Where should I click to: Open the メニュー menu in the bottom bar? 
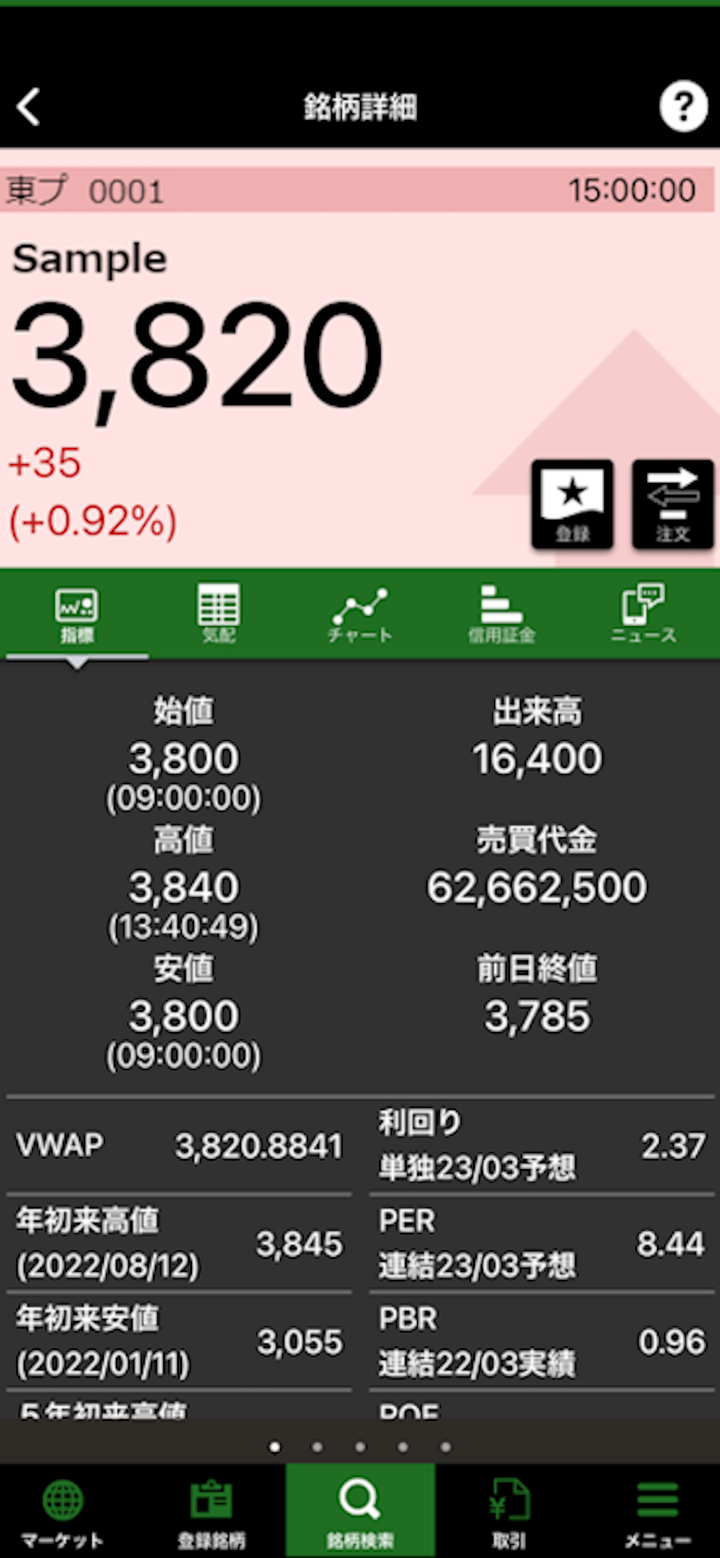[x=657, y=1512]
